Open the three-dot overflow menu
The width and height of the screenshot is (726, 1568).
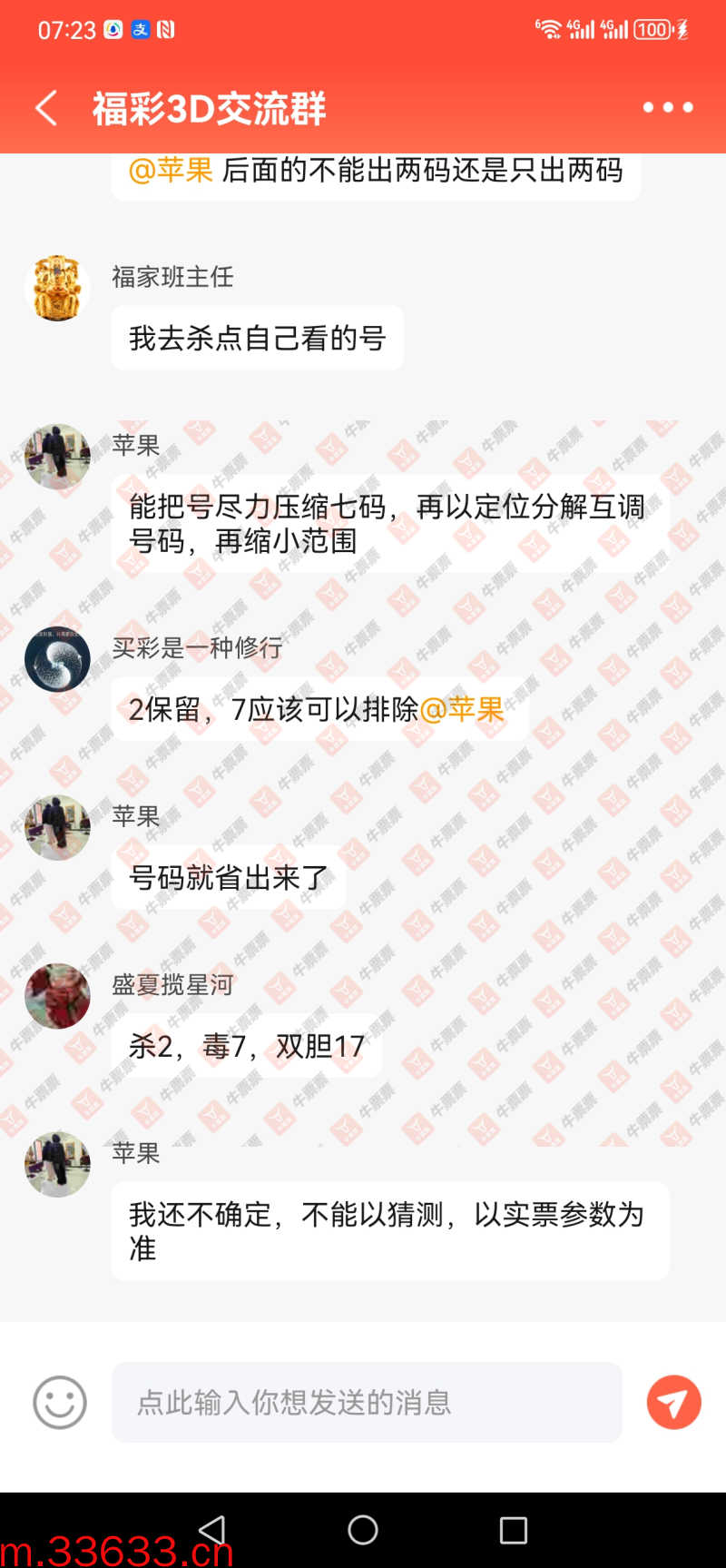[x=668, y=108]
